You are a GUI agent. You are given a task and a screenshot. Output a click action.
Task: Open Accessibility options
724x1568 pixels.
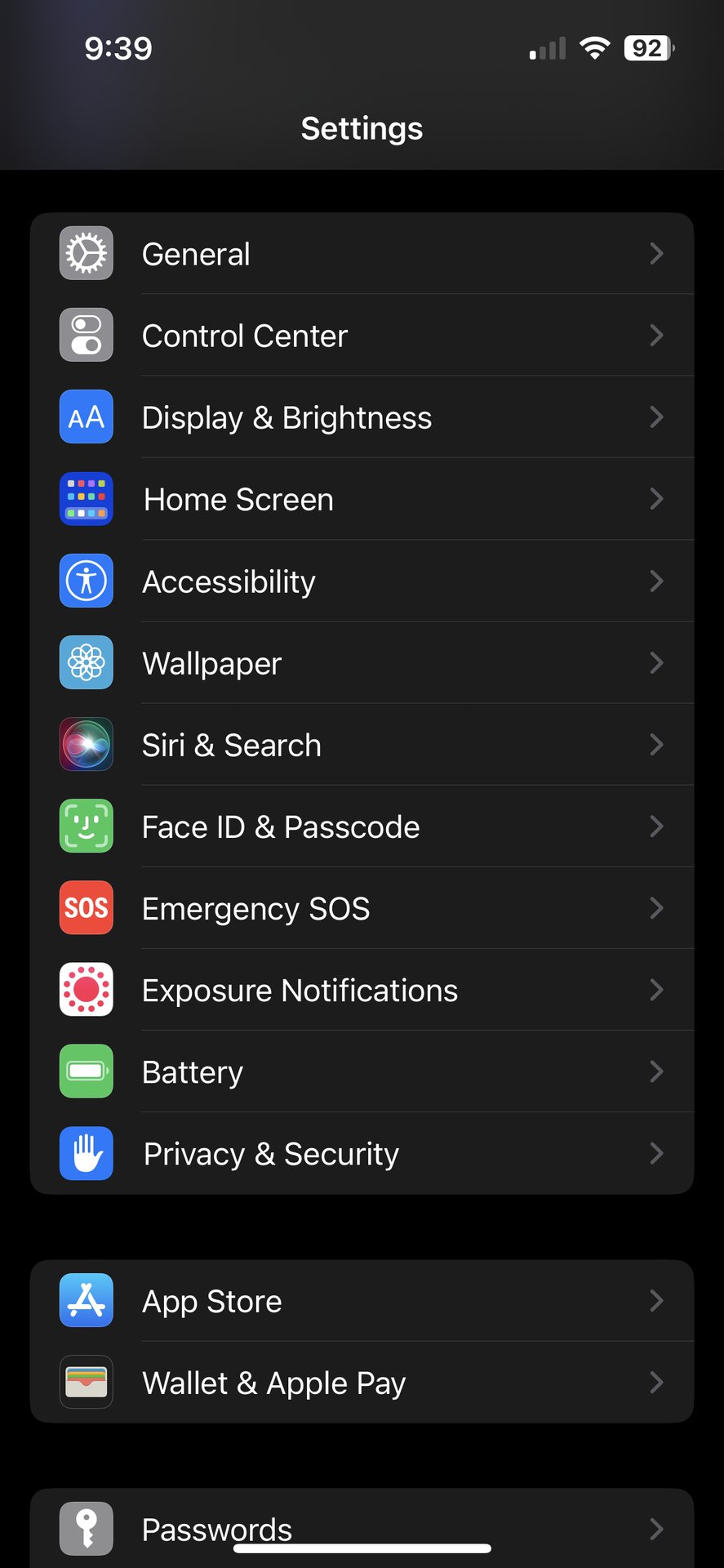[x=362, y=581]
